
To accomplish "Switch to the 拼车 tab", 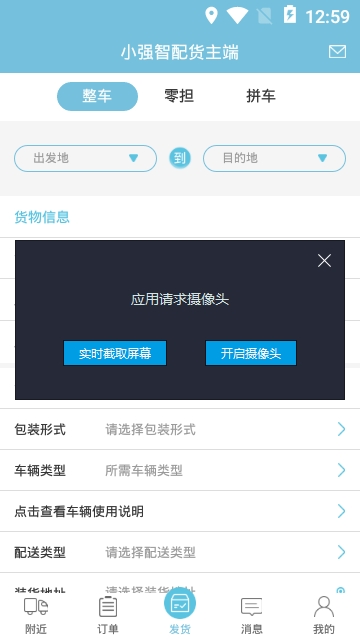I will pyautogui.click(x=261, y=96).
